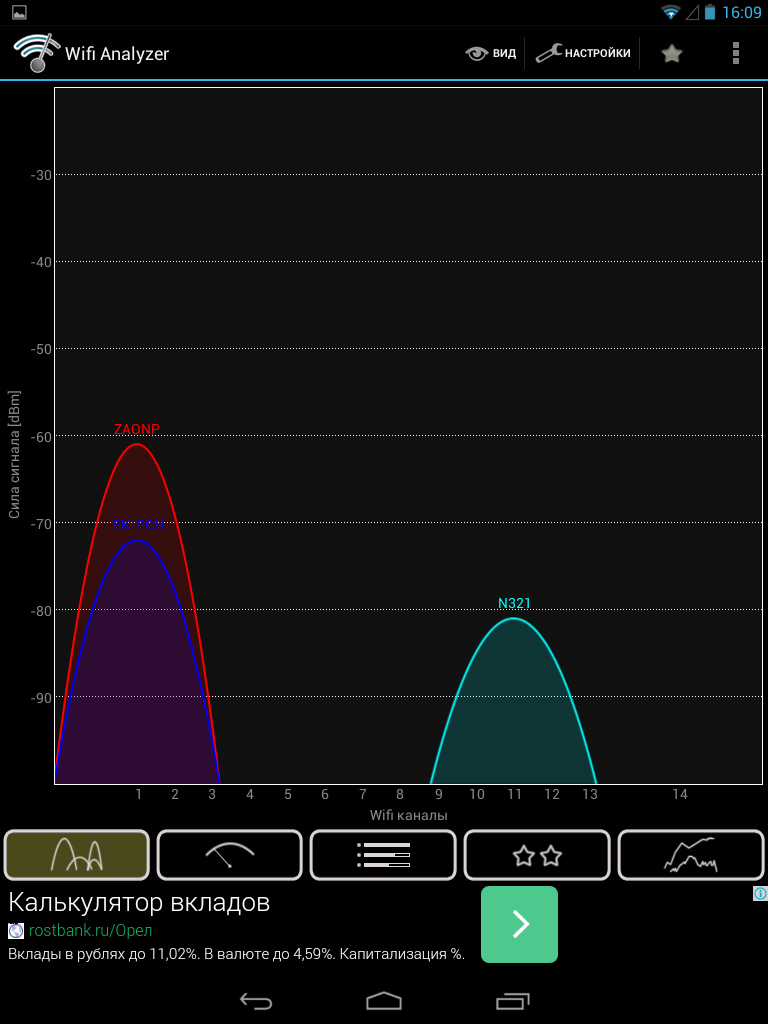Image resolution: width=768 pixels, height=1024 pixels.
Task: Open the ad's green arrow button
Action: [519, 925]
